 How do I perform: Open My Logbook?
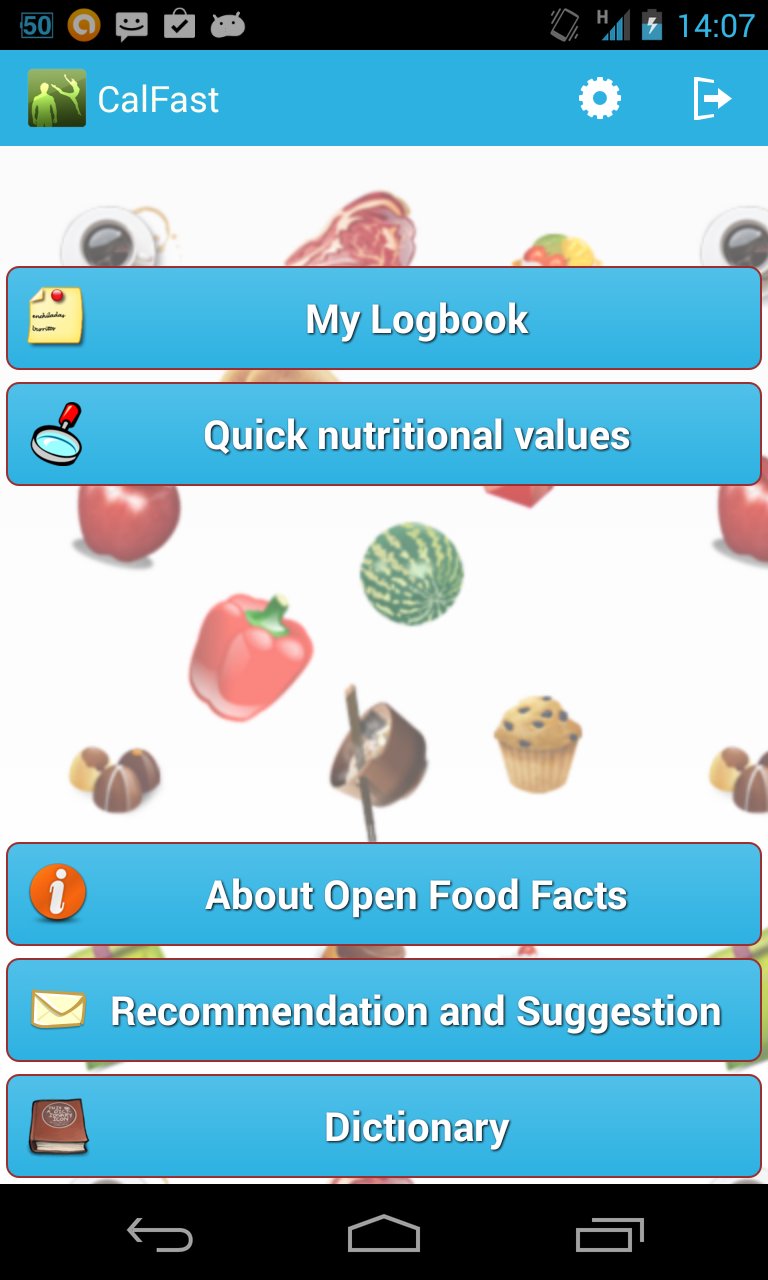[416, 317]
